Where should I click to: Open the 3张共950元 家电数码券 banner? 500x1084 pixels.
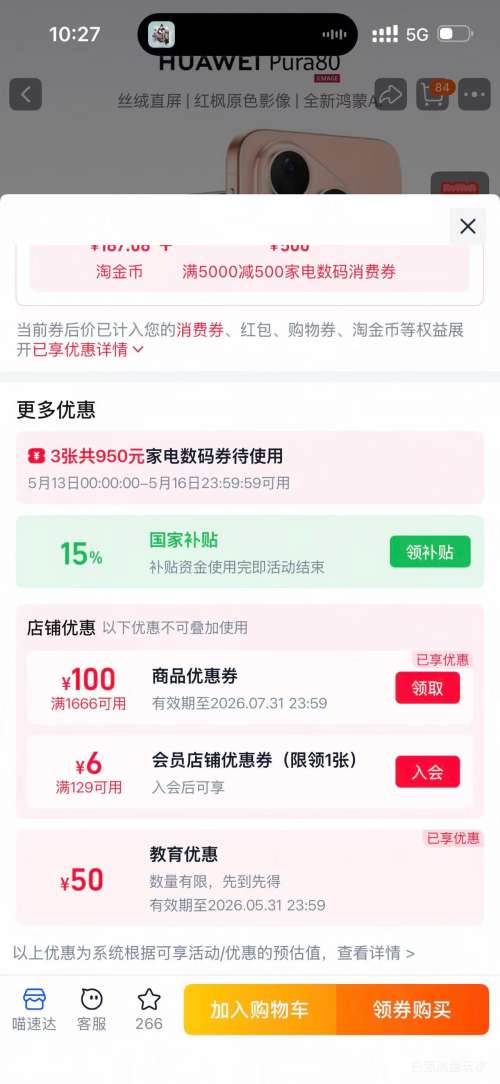(250, 467)
